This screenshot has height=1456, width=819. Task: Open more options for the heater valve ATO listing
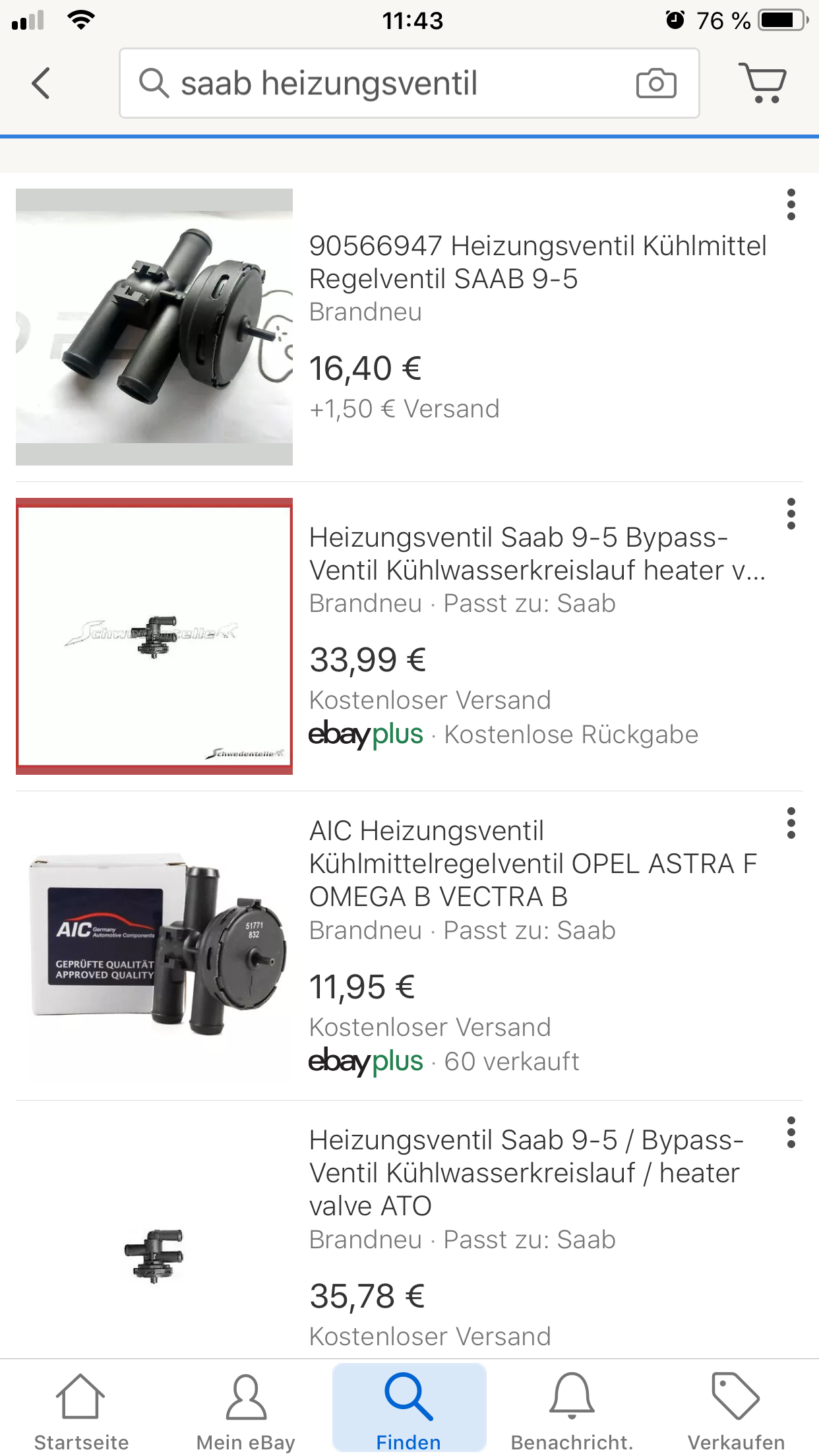[x=791, y=1132]
